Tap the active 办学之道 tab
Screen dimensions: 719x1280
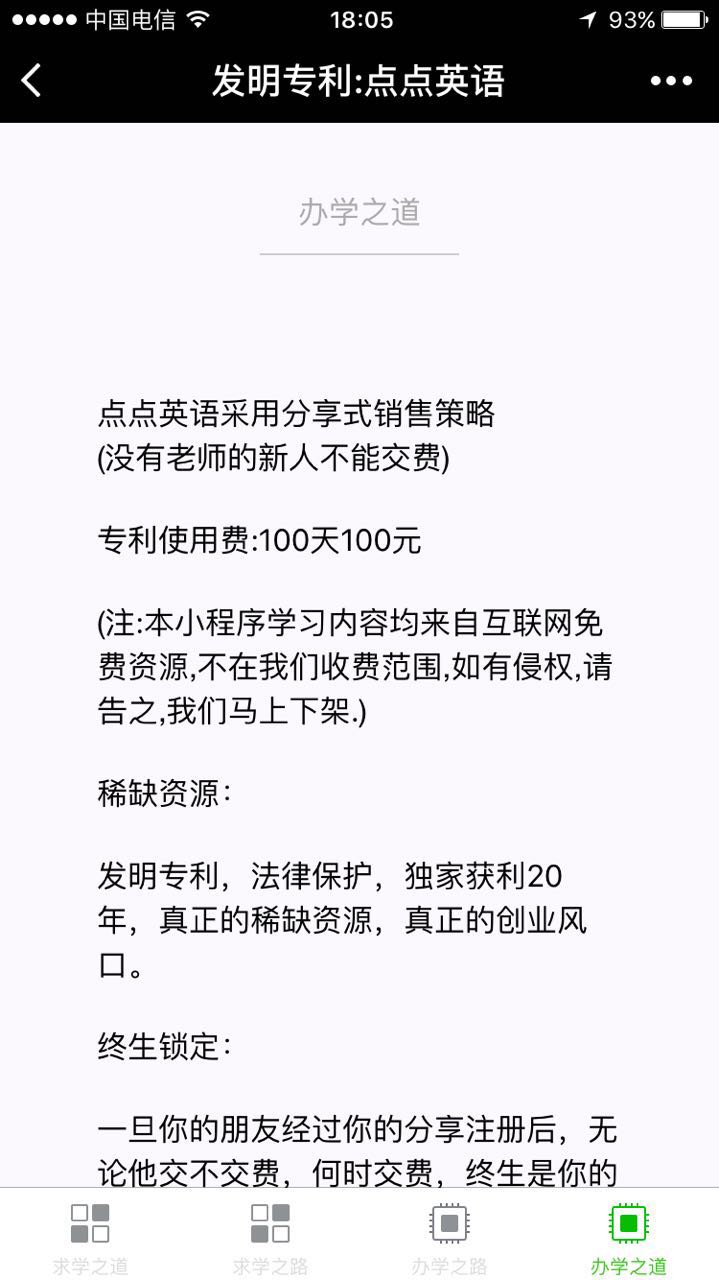click(x=629, y=1236)
